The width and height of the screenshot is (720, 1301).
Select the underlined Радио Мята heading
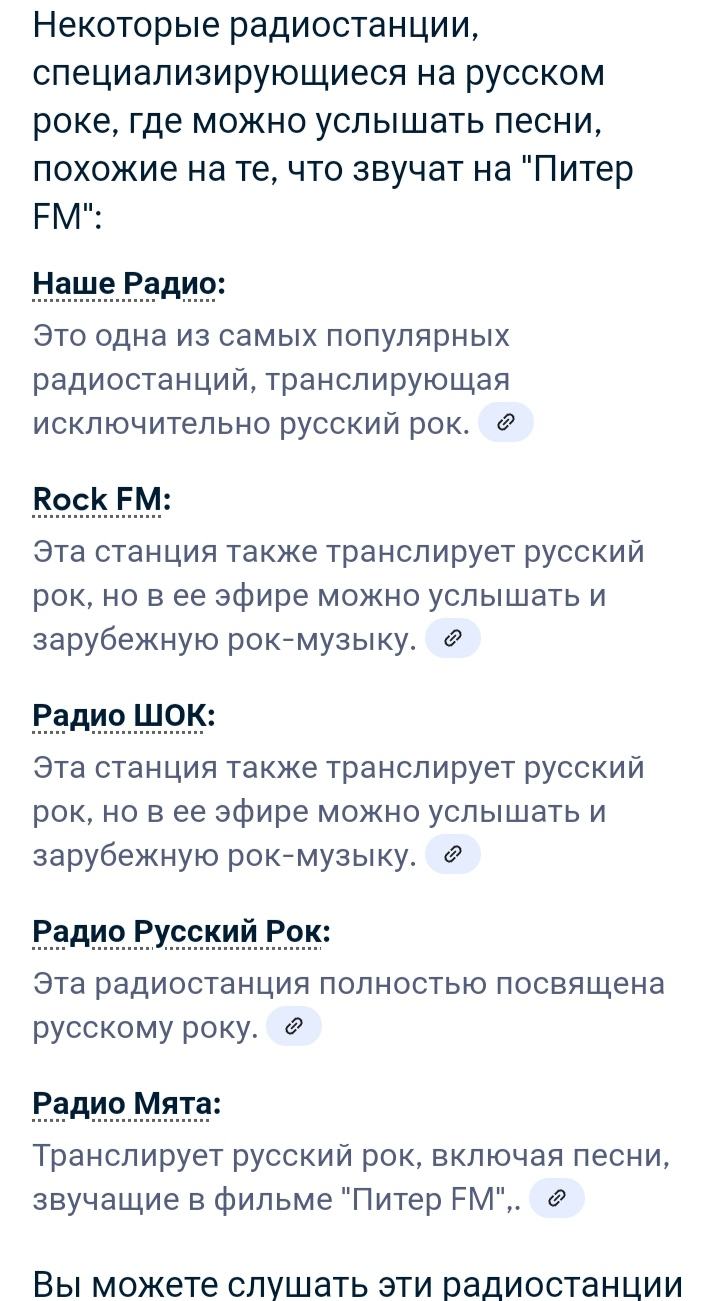coord(122,1104)
